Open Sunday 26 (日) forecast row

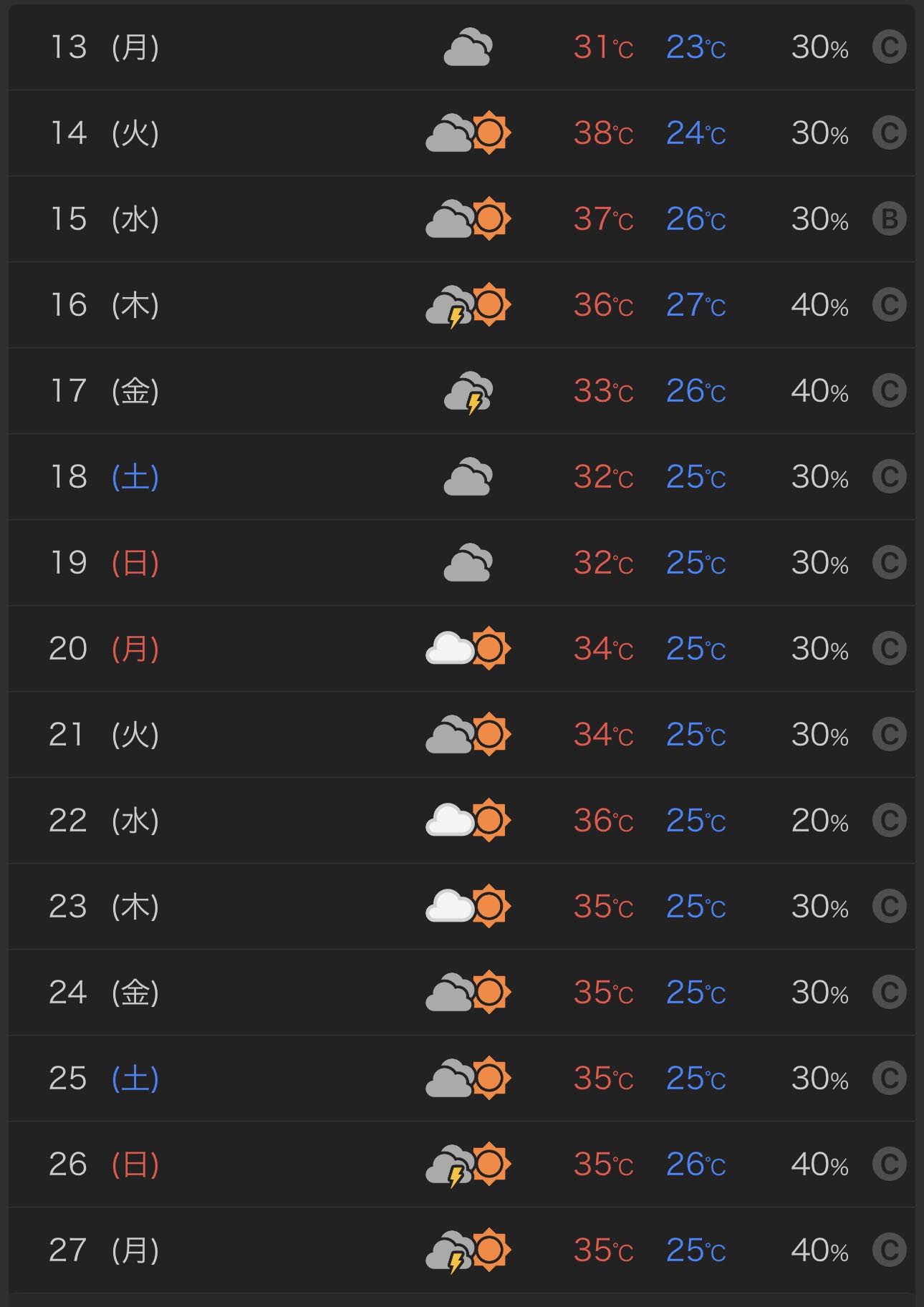(x=462, y=1164)
